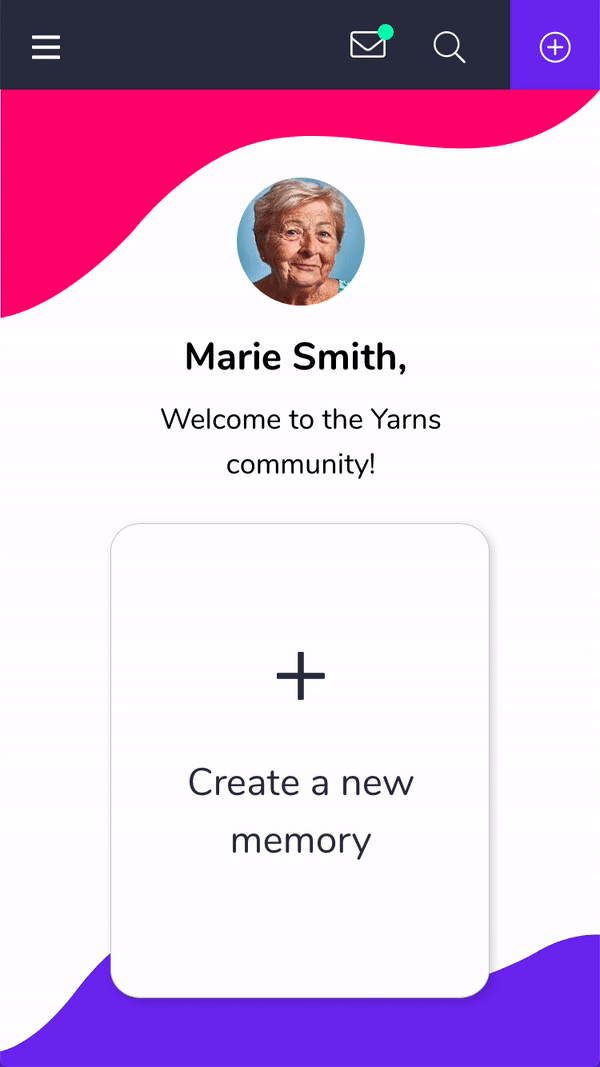Viewport: 600px width, 1067px height.
Task: Open the hamburger menu
Action: (x=46, y=47)
